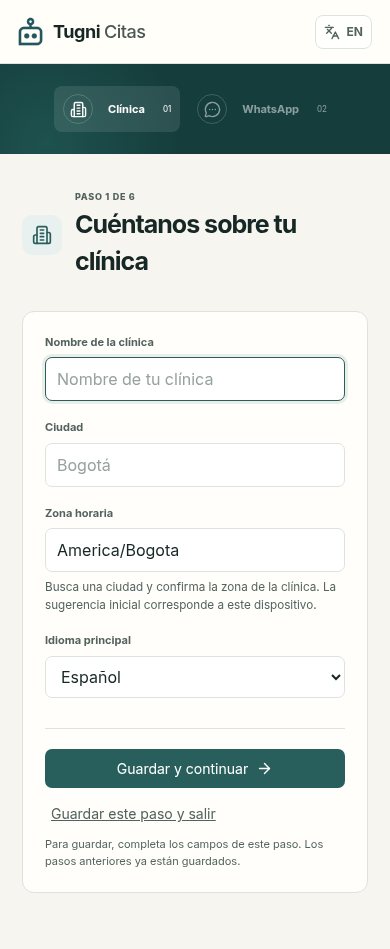390x949 pixels.
Task: Open the Tugni Citas home logo
Action: pos(82,32)
